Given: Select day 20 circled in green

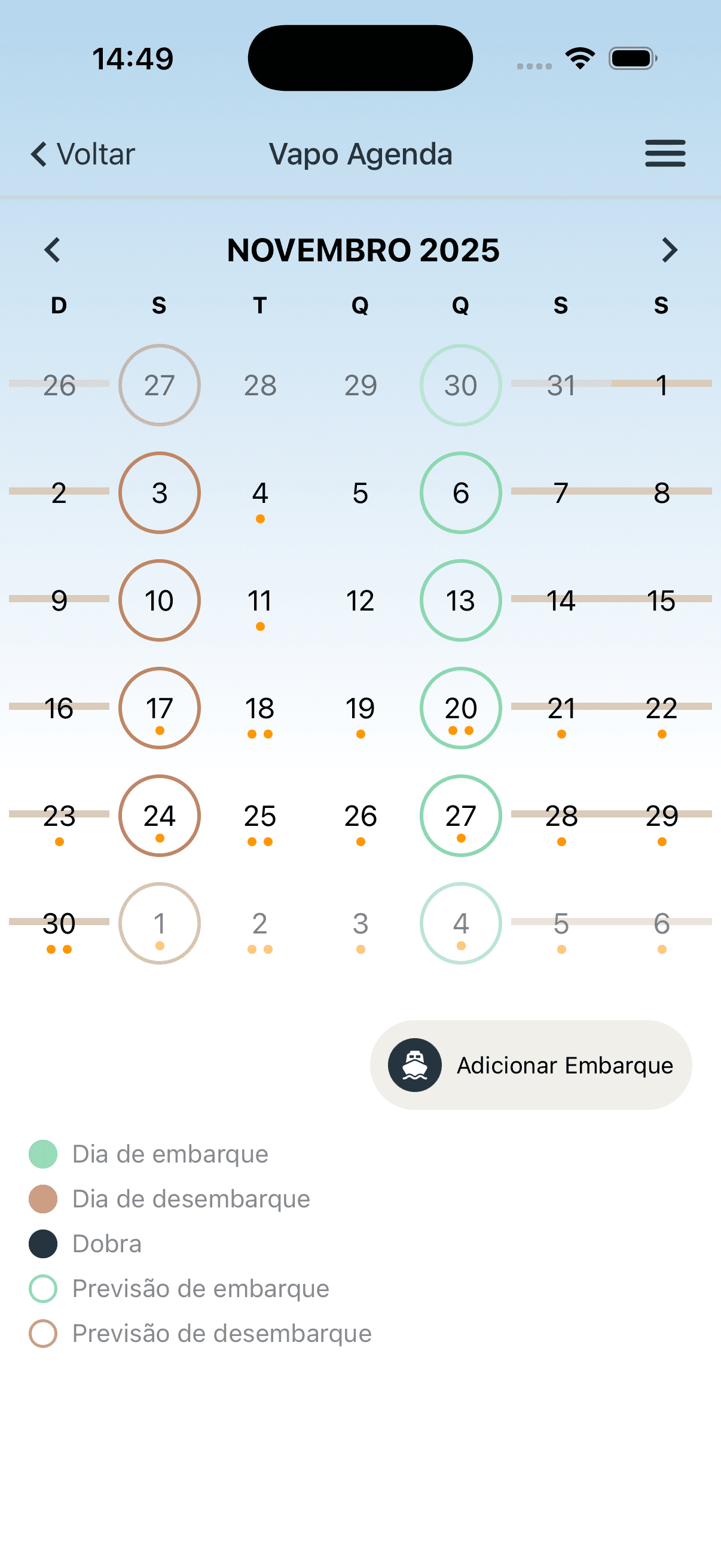Looking at the screenshot, I should [x=460, y=708].
